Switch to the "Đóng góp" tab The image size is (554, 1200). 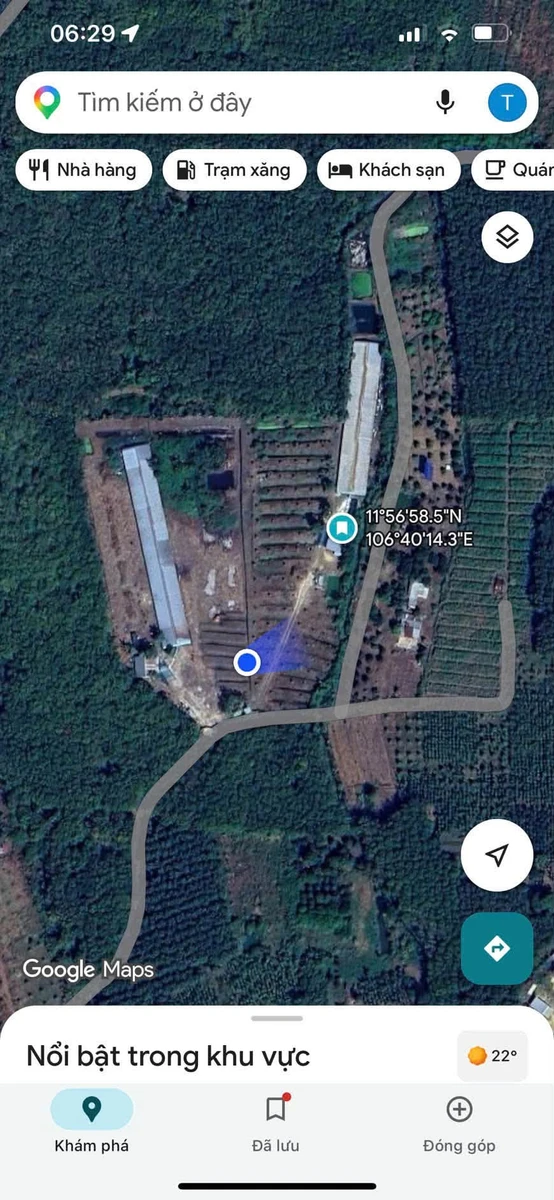click(459, 1122)
